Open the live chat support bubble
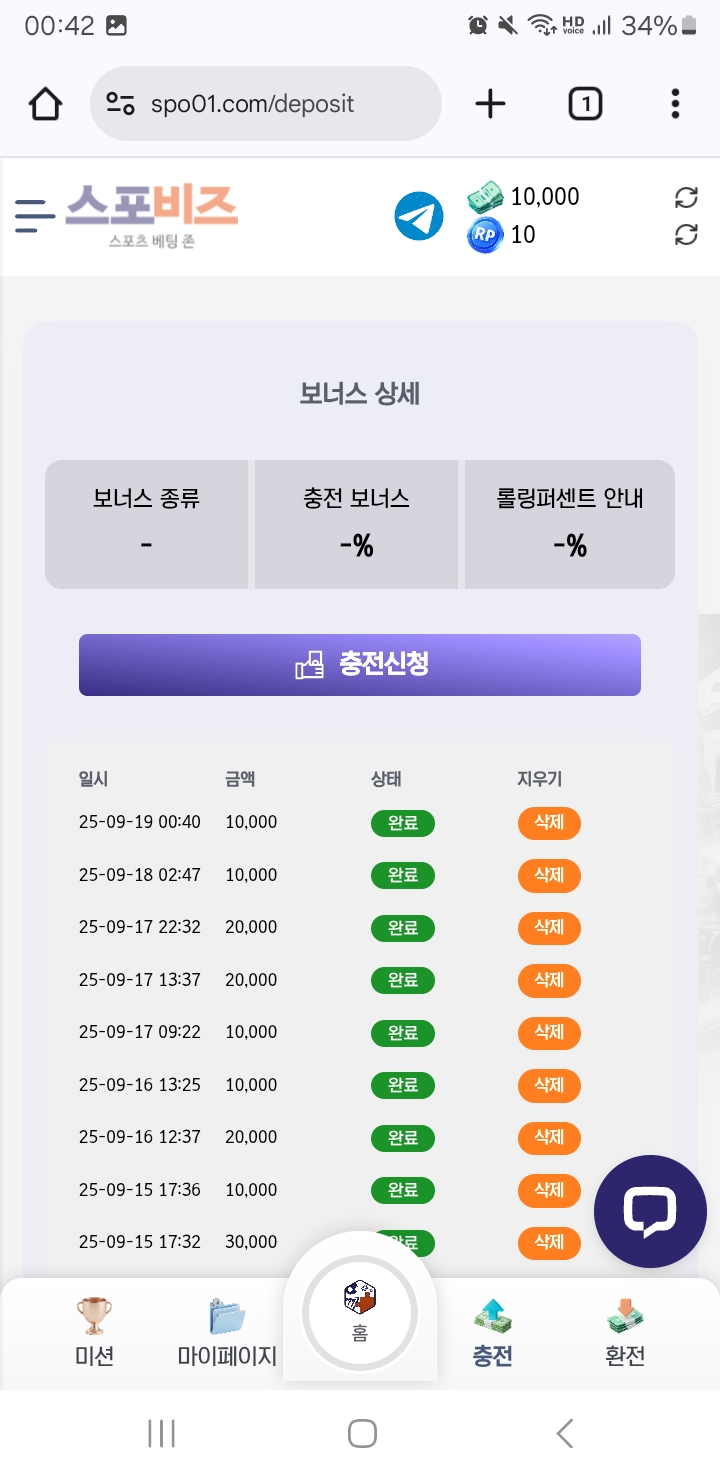Screen dimensions: 720x1480 pos(650,1211)
